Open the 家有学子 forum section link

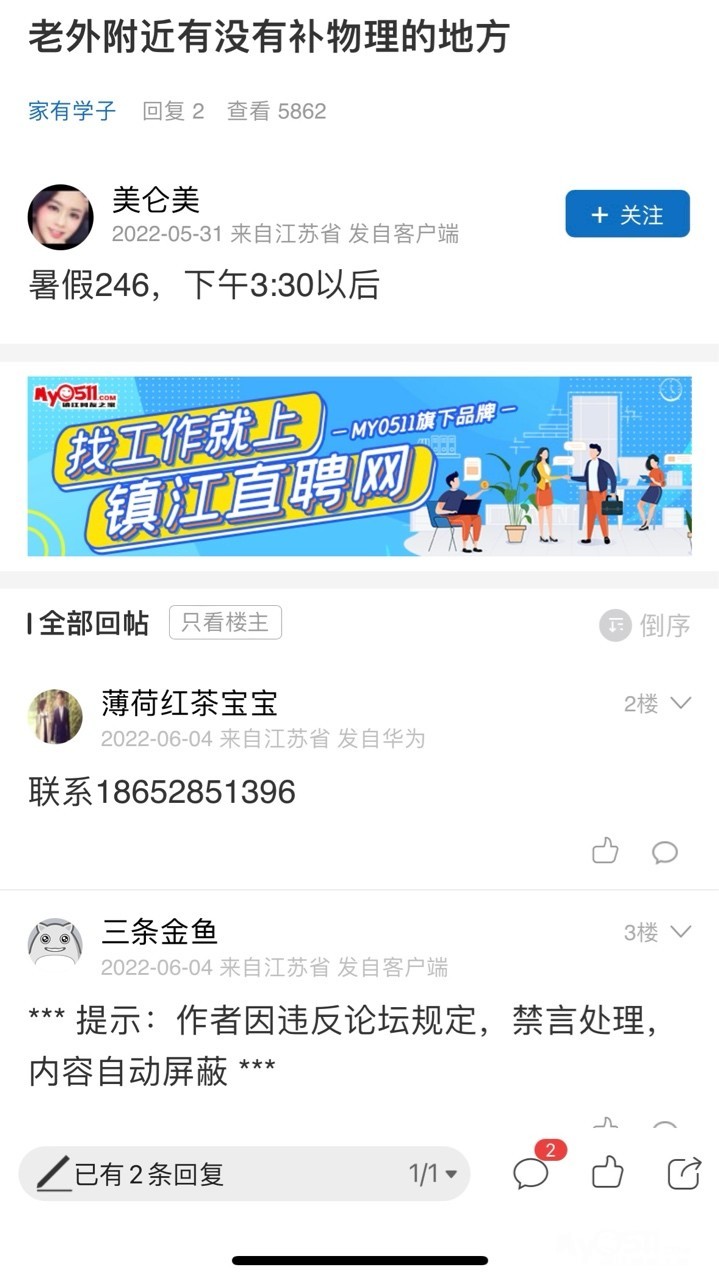[x=72, y=111]
